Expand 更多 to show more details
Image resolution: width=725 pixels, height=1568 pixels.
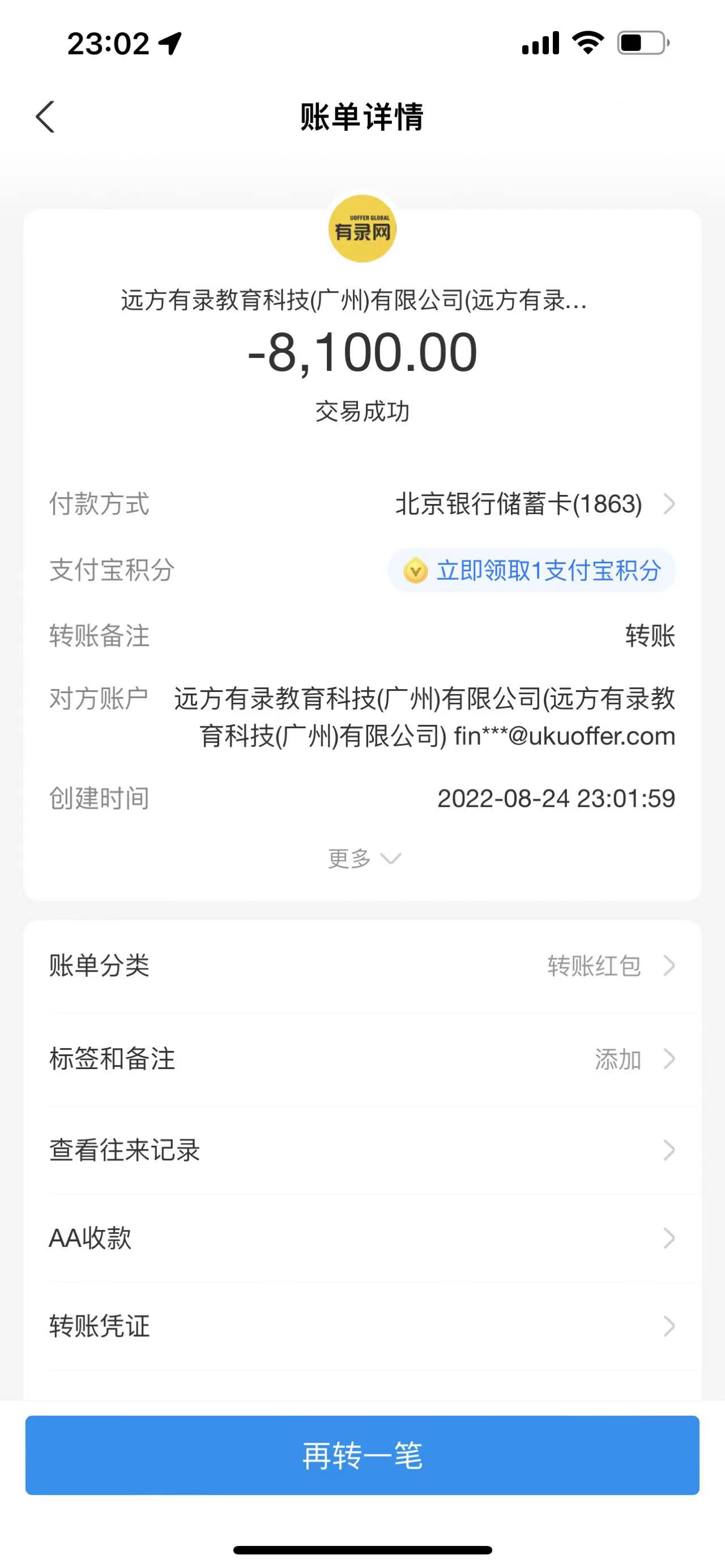(364, 858)
